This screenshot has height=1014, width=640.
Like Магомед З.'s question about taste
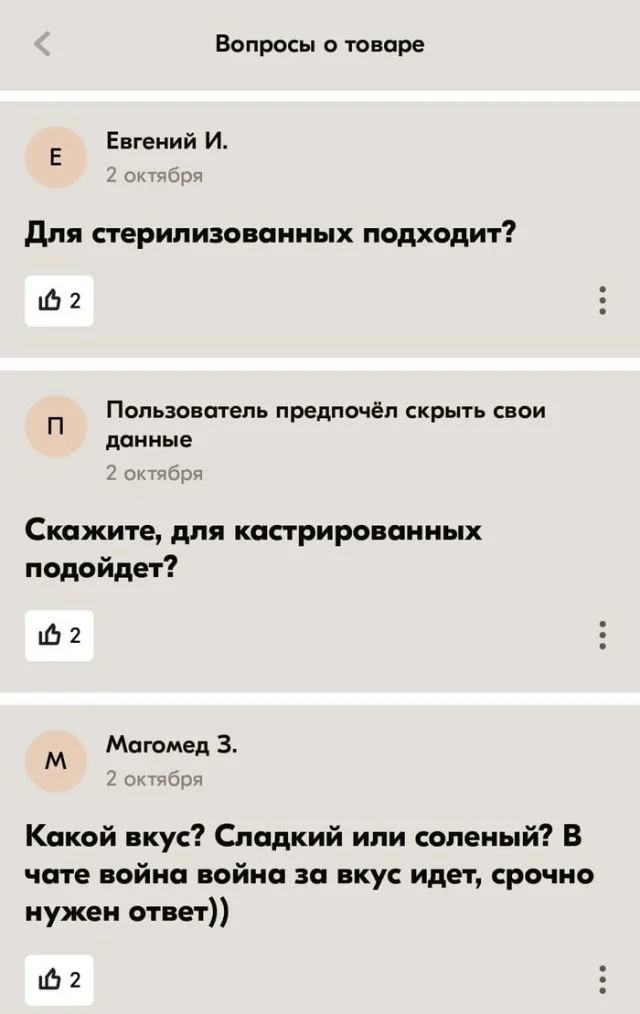click(59, 978)
